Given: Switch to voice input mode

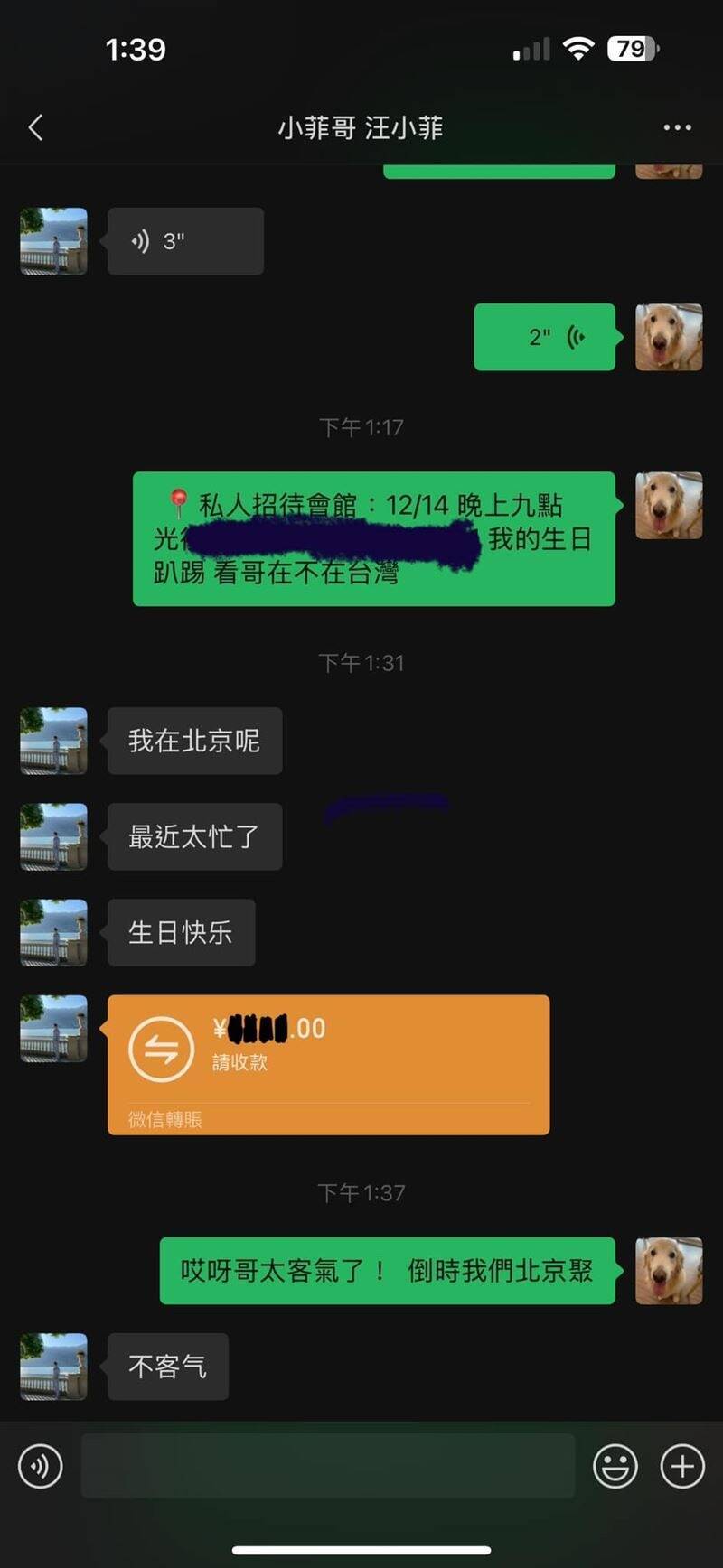Looking at the screenshot, I should click(41, 1465).
